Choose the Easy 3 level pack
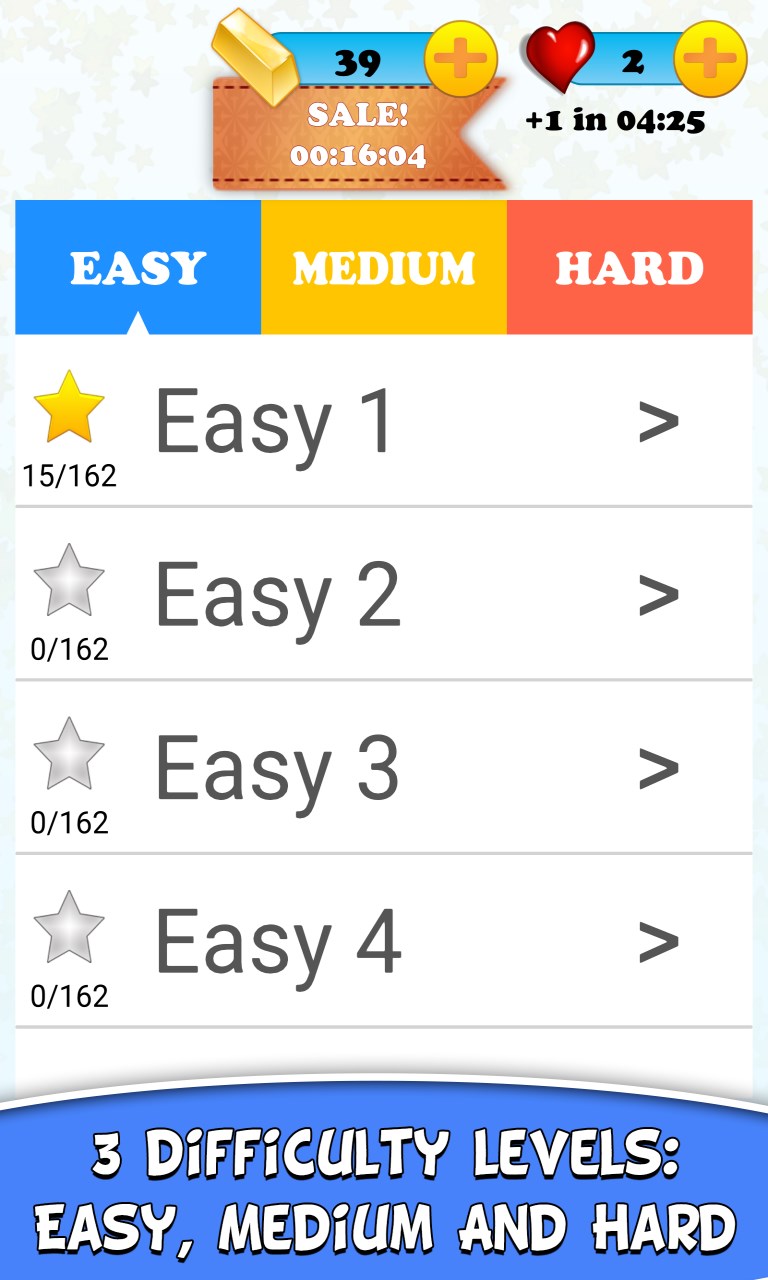Image resolution: width=768 pixels, height=1280 pixels. pyautogui.click(x=384, y=768)
